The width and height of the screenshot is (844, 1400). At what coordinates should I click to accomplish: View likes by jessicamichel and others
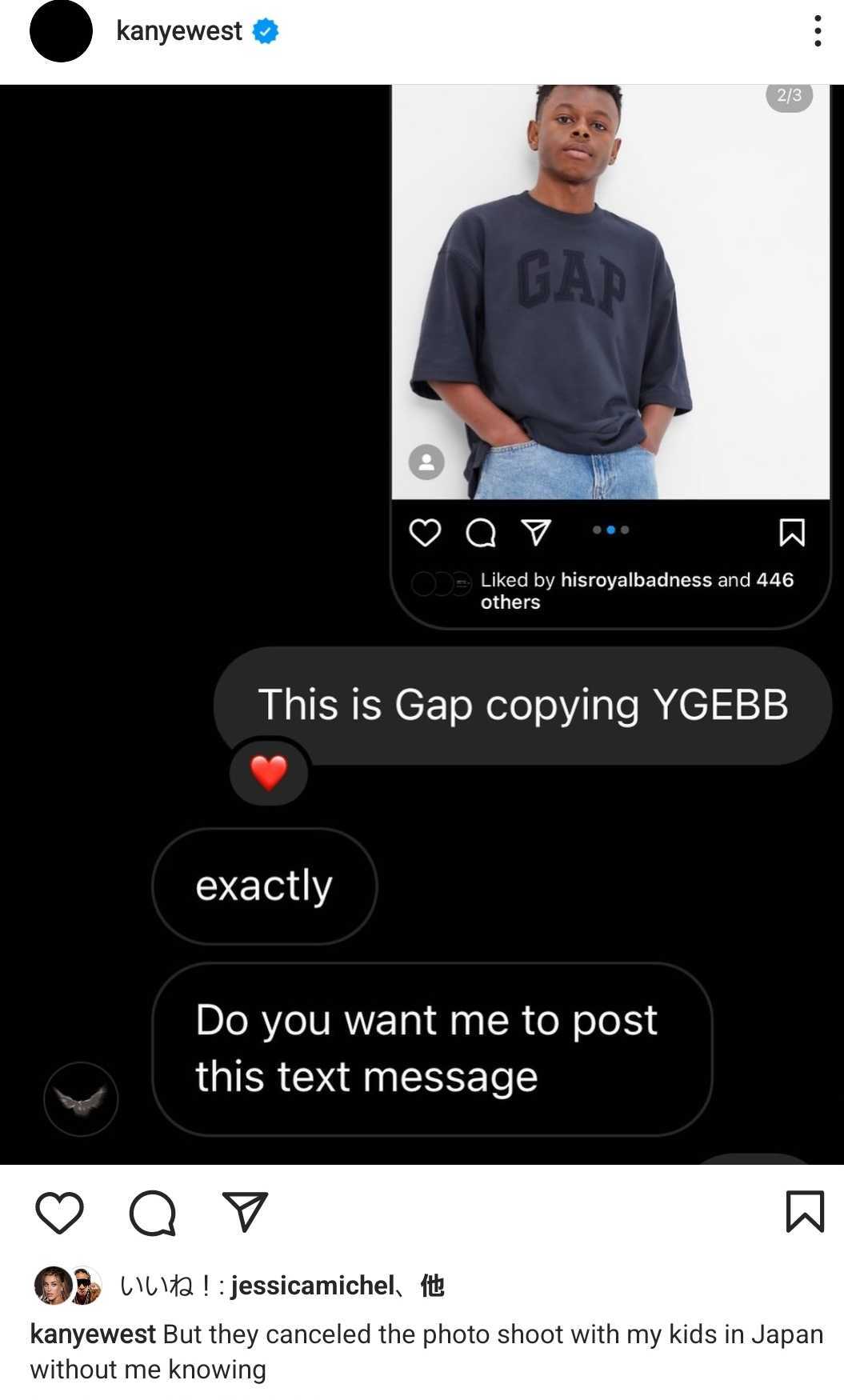[x=312, y=1286]
